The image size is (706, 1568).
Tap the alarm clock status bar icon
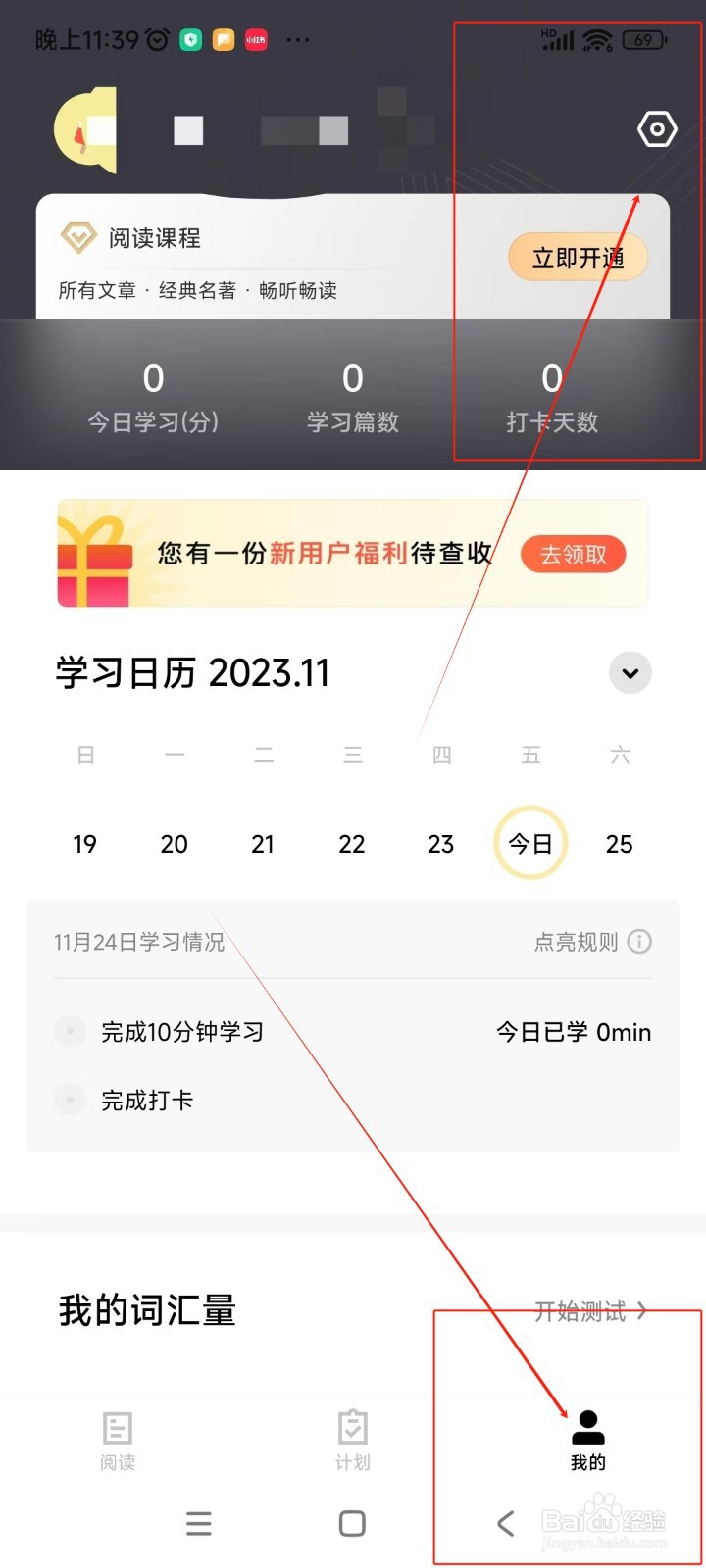[157, 39]
